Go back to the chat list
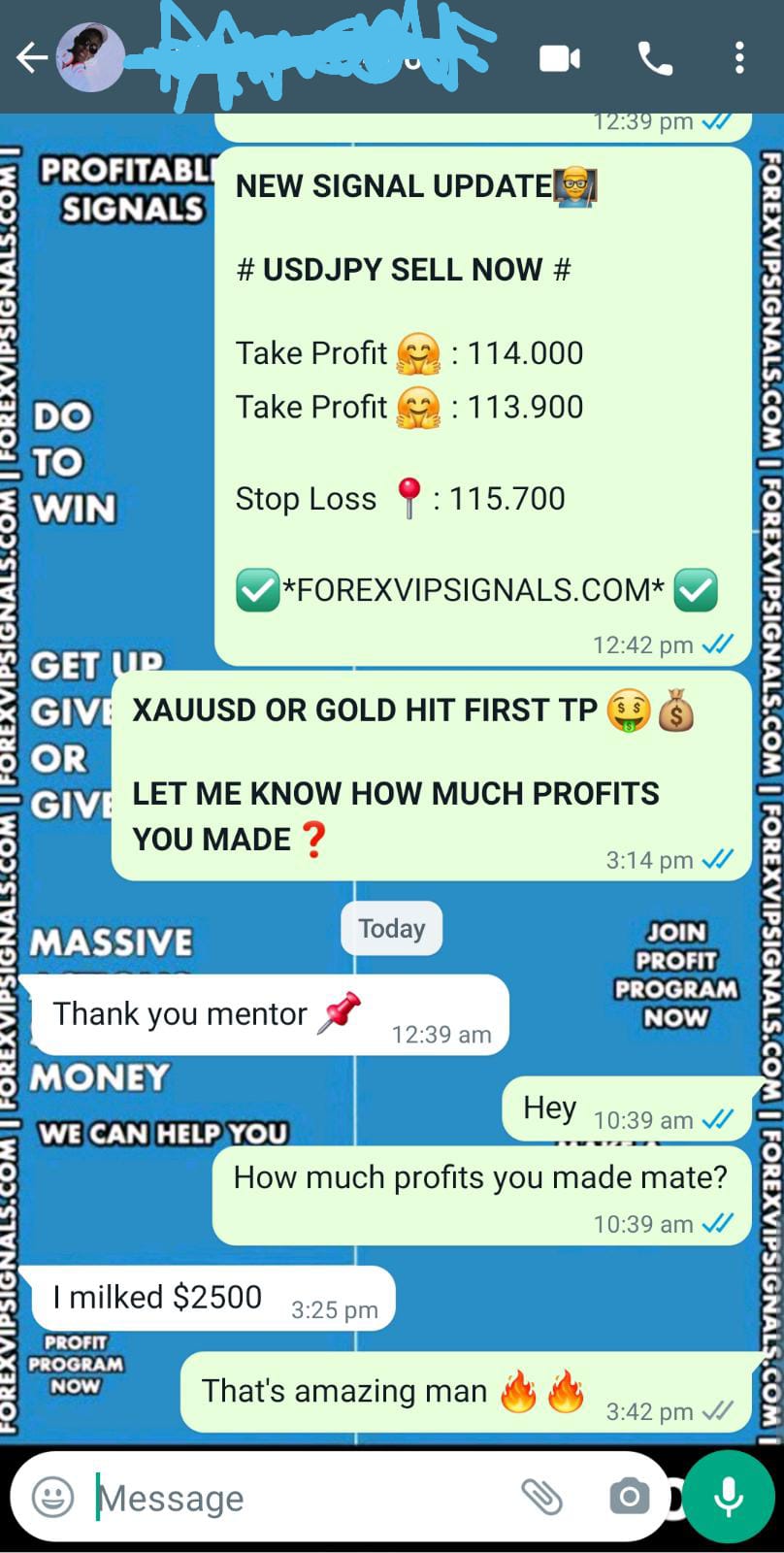784x1553 pixels. point(31,59)
